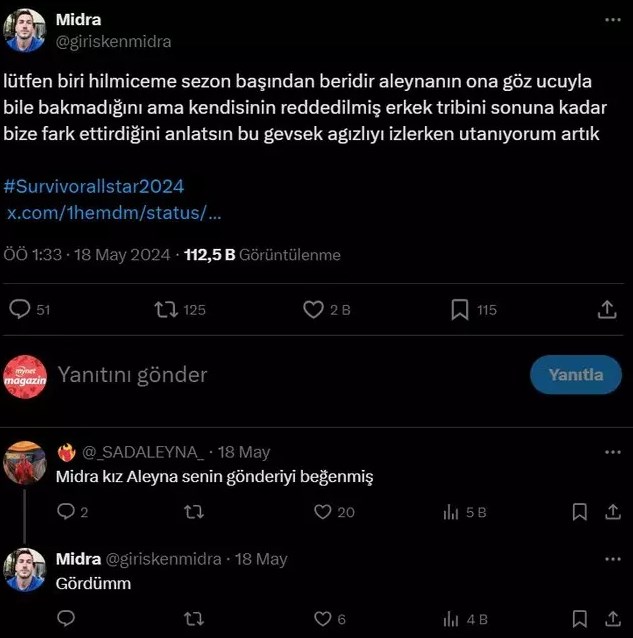Open the x.com/1hemdm/status link
Viewport: 633px width, 638px height.
[x=114, y=213]
